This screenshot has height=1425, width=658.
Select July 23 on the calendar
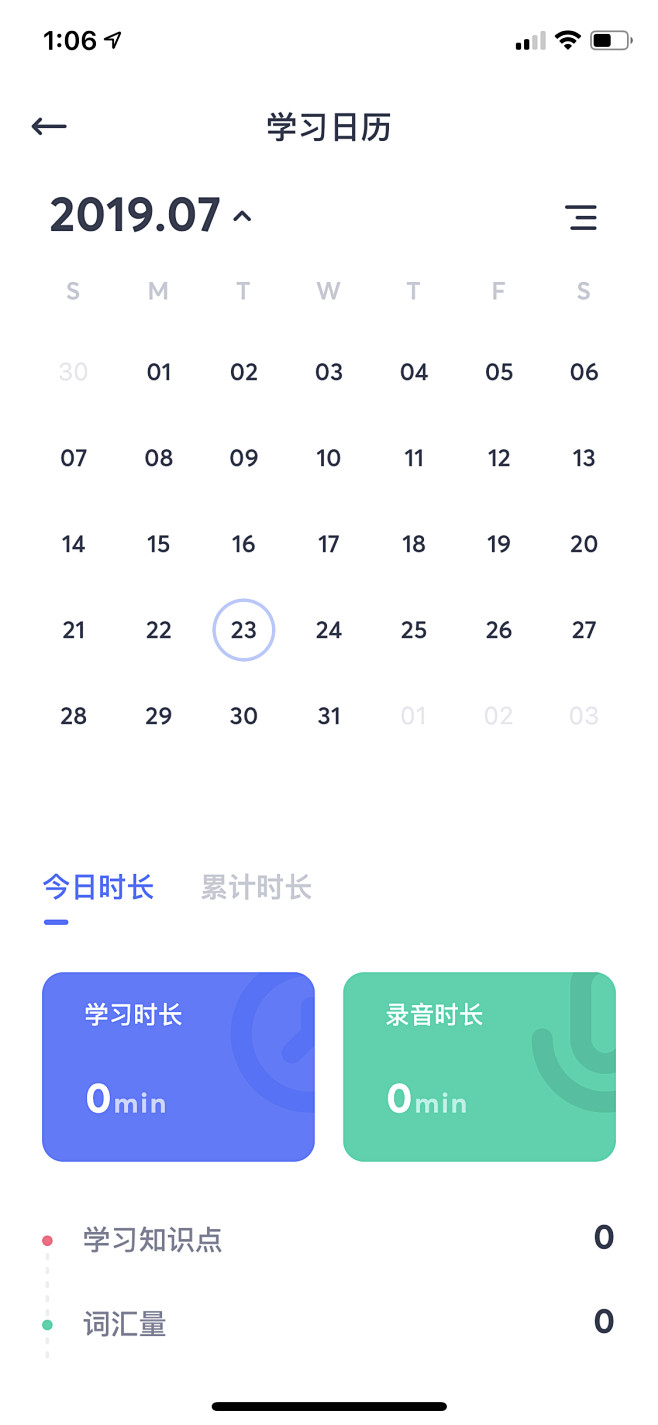coord(244,630)
